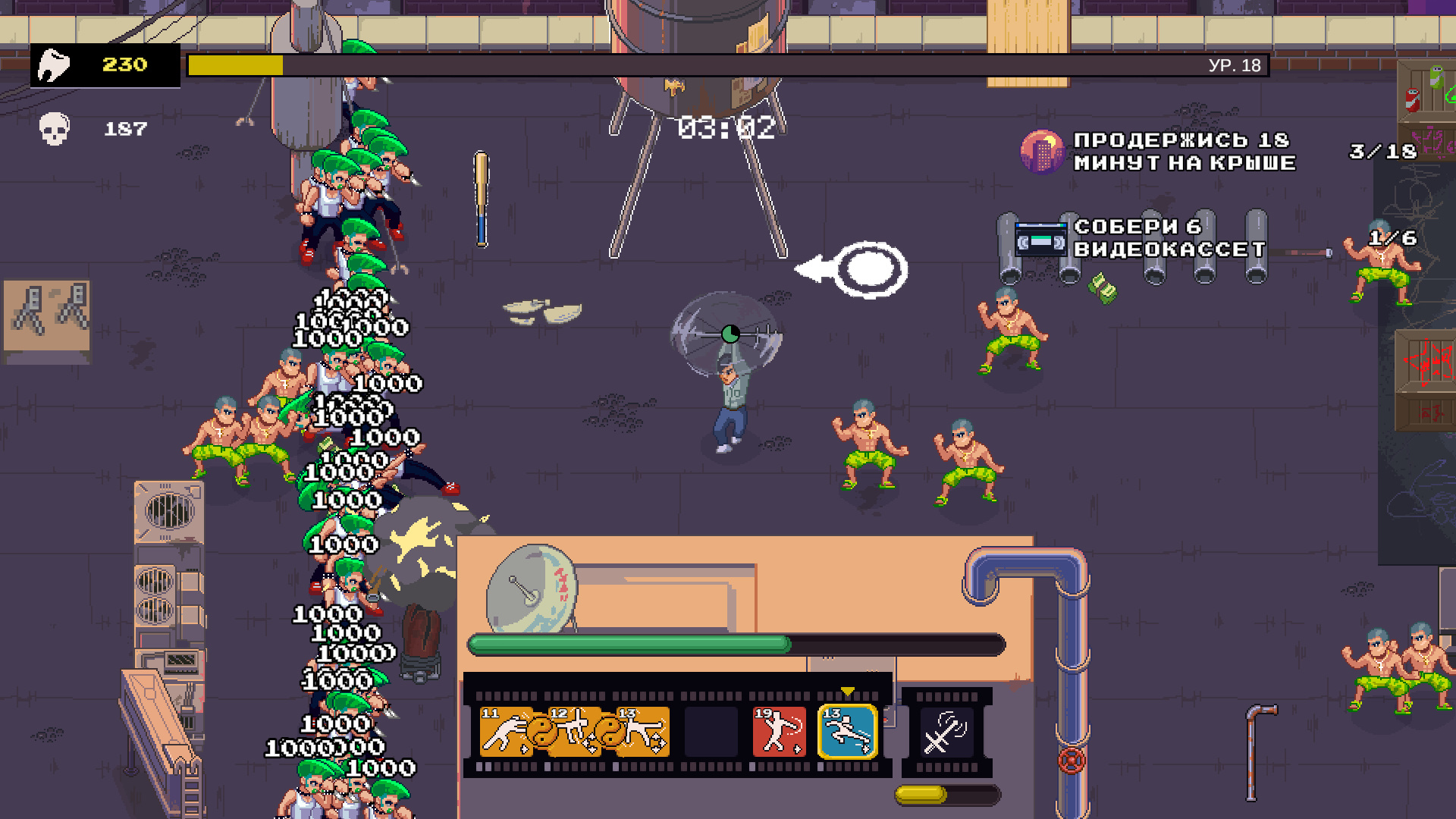The image size is (1456, 819).
Task: Select the red move slot numbered 19
Action: (779, 732)
